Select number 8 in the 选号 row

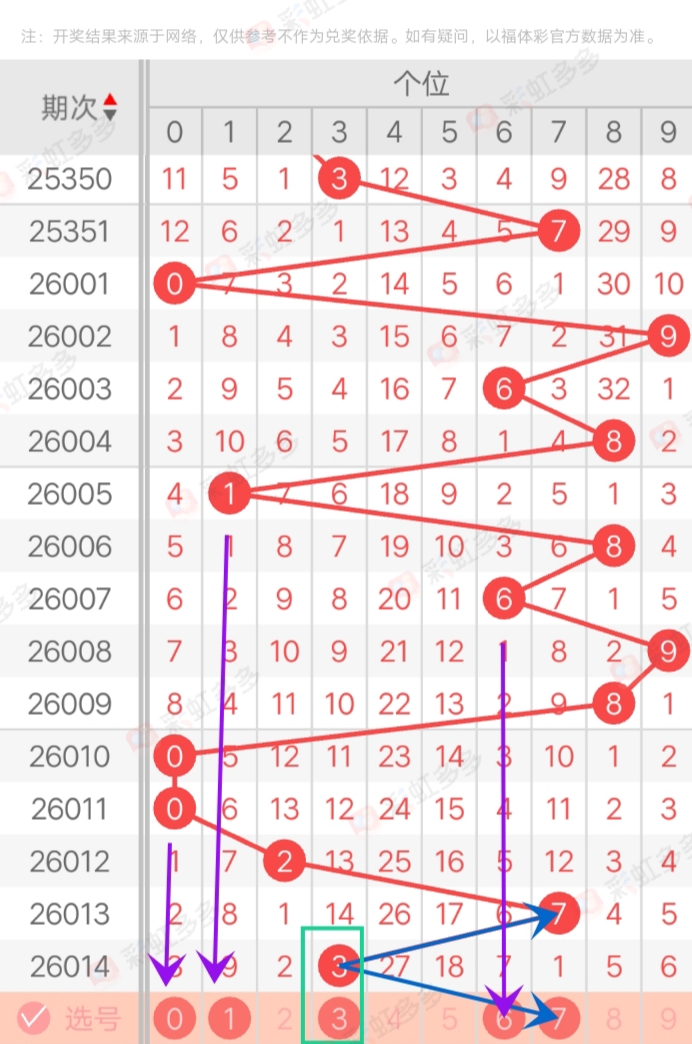pos(614,1018)
